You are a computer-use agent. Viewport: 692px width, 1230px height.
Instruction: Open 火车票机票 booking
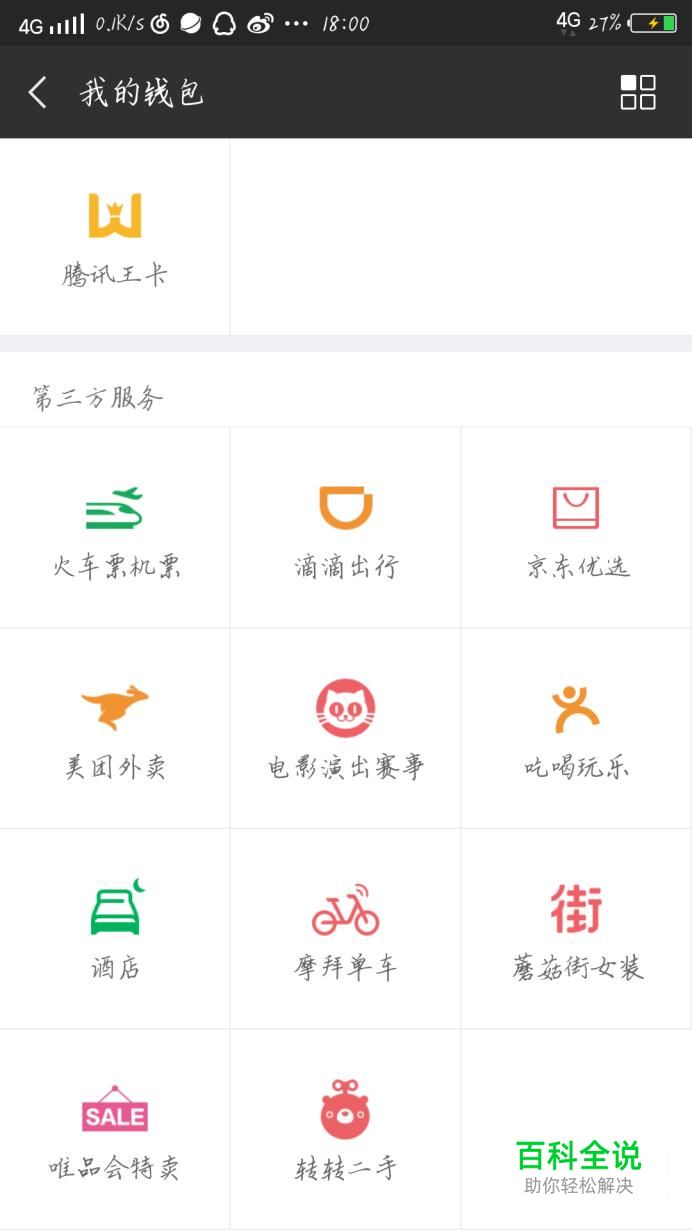point(115,528)
